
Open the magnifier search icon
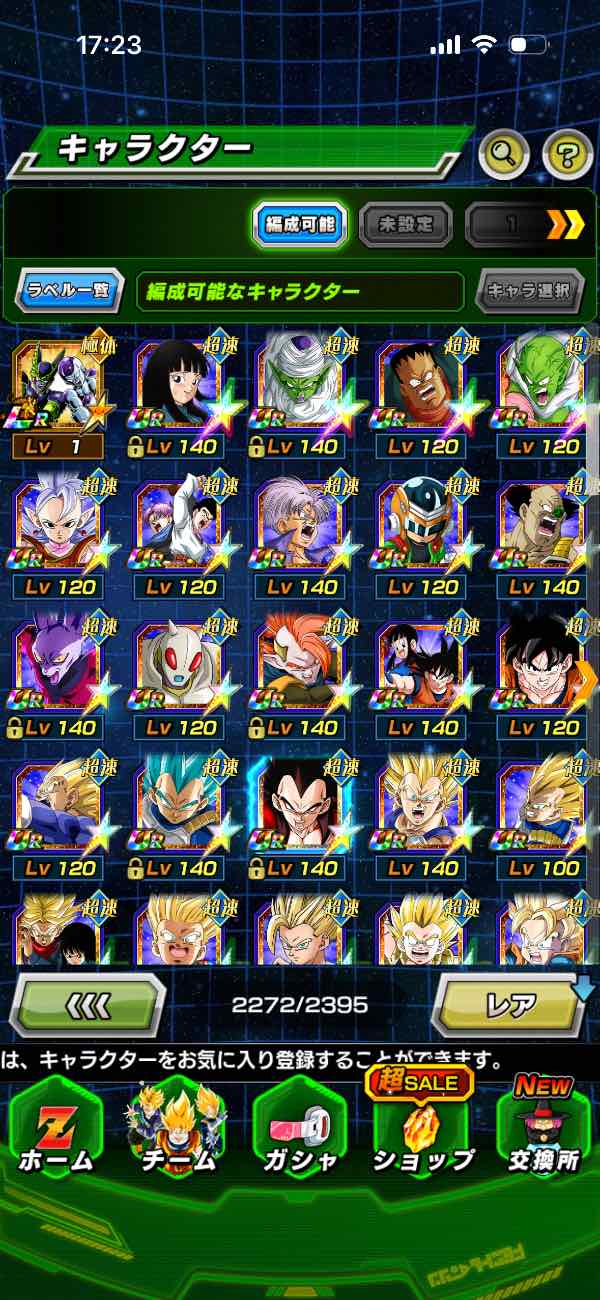[x=504, y=154]
